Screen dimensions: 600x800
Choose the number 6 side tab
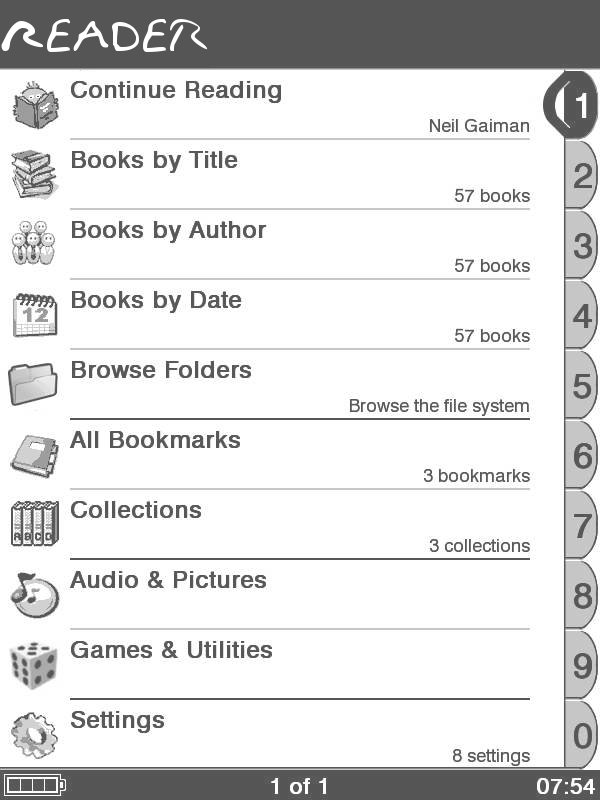[x=582, y=456]
